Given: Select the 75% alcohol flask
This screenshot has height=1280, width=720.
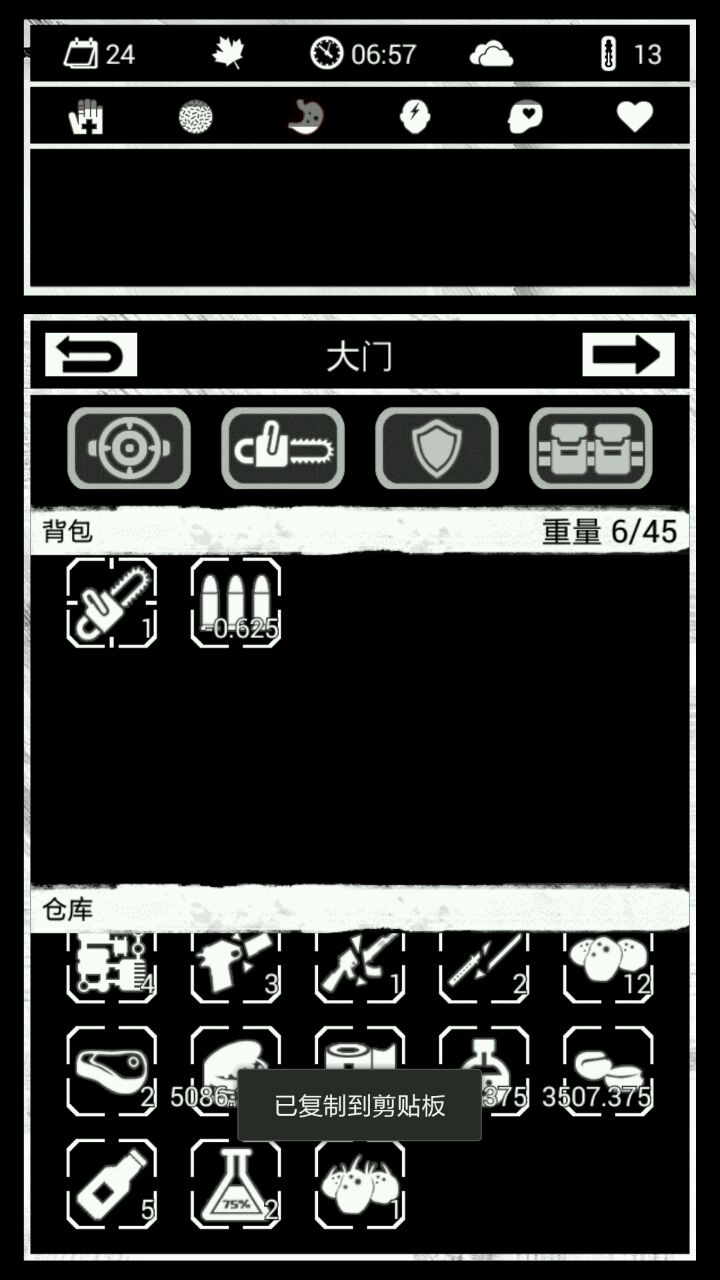Looking at the screenshot, I should click(x=235, y=1184).
